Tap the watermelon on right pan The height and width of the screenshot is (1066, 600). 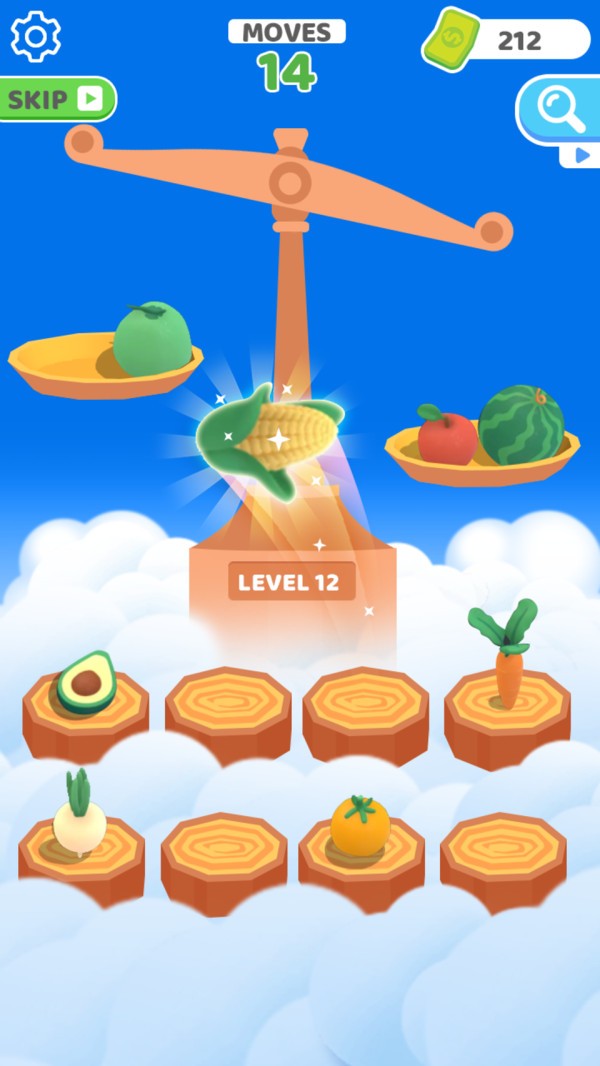click(x=521, y=424)
